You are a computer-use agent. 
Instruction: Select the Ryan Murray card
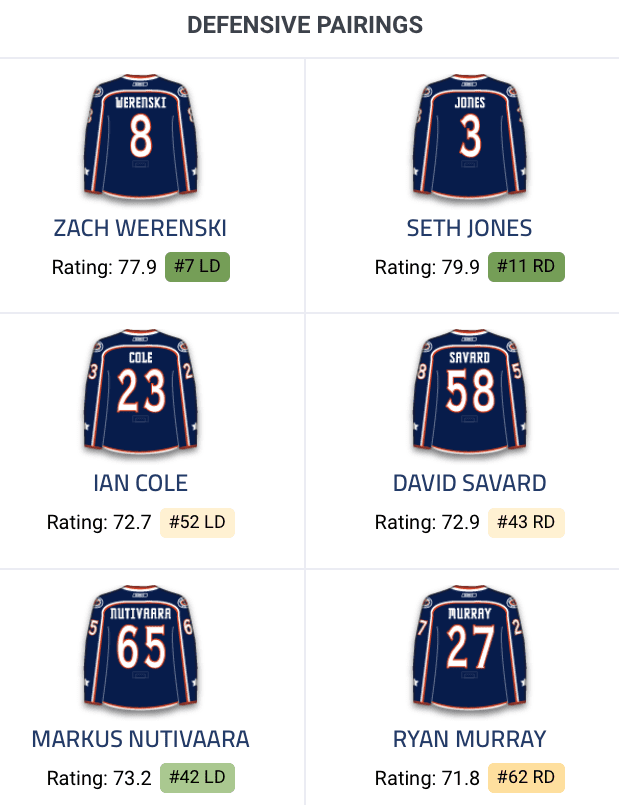tap(469, 739)
